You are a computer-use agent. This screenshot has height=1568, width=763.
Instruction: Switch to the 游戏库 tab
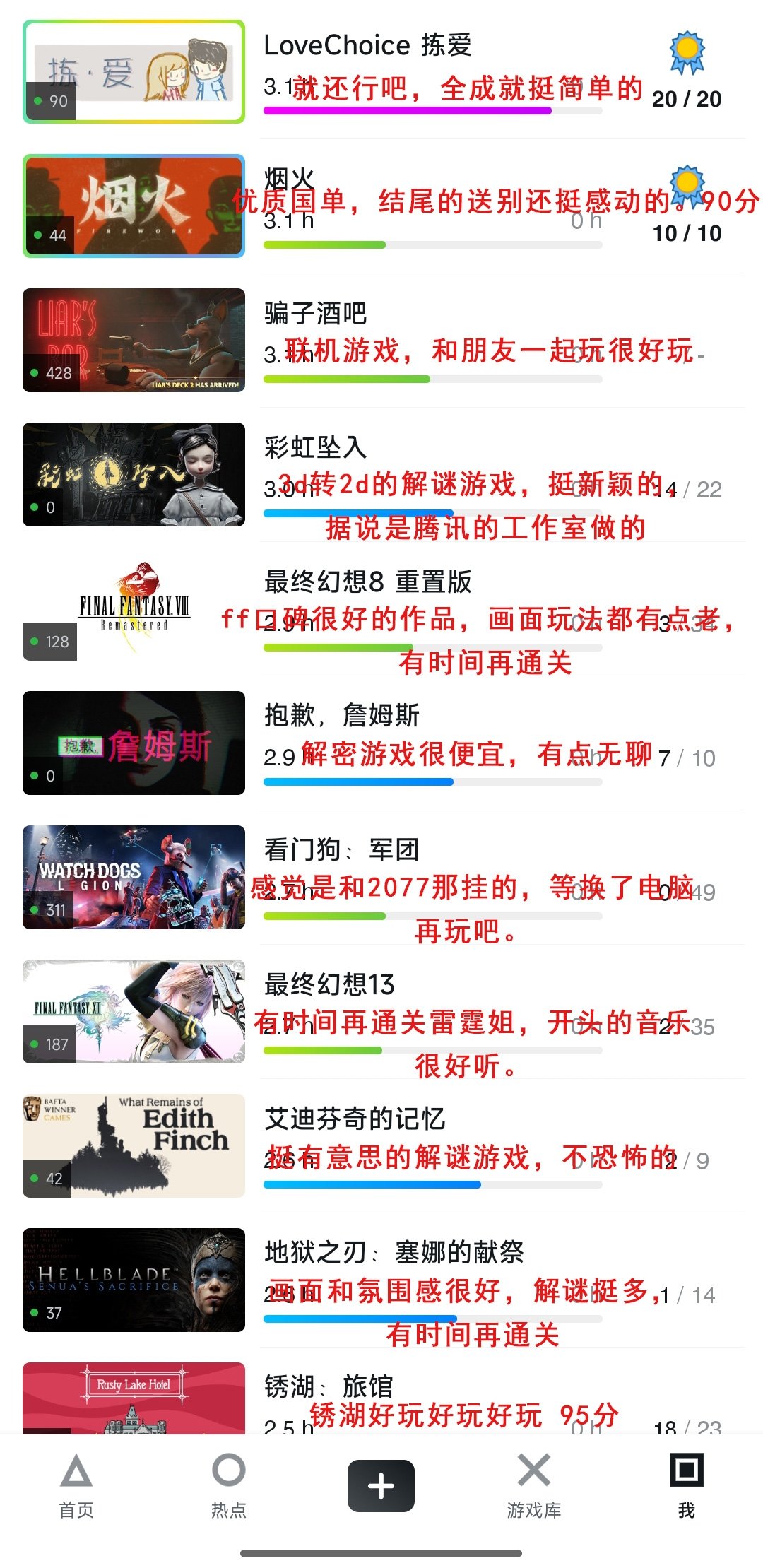pos(534,1485)
